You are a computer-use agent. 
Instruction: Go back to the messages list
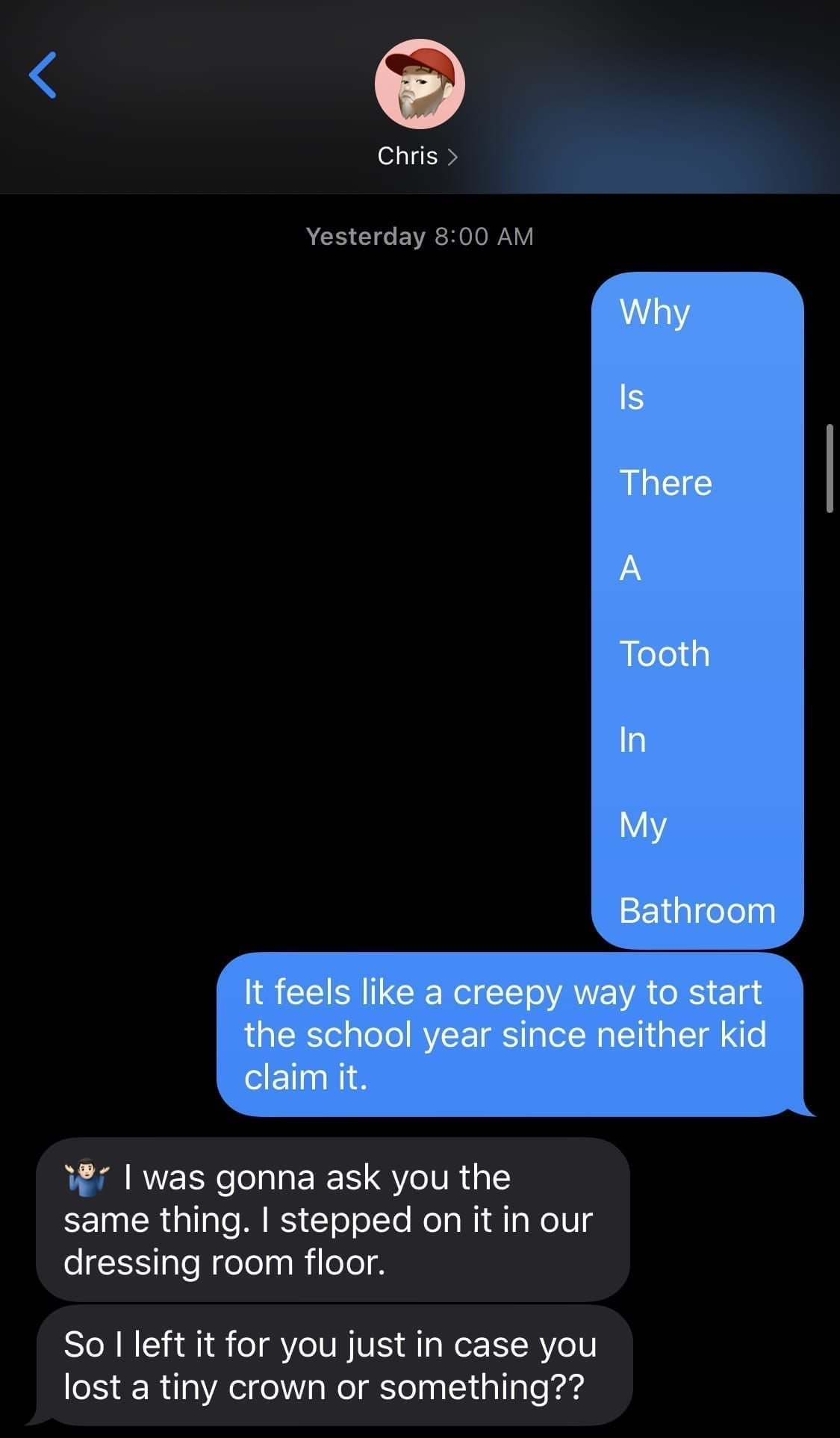point(43,75)
